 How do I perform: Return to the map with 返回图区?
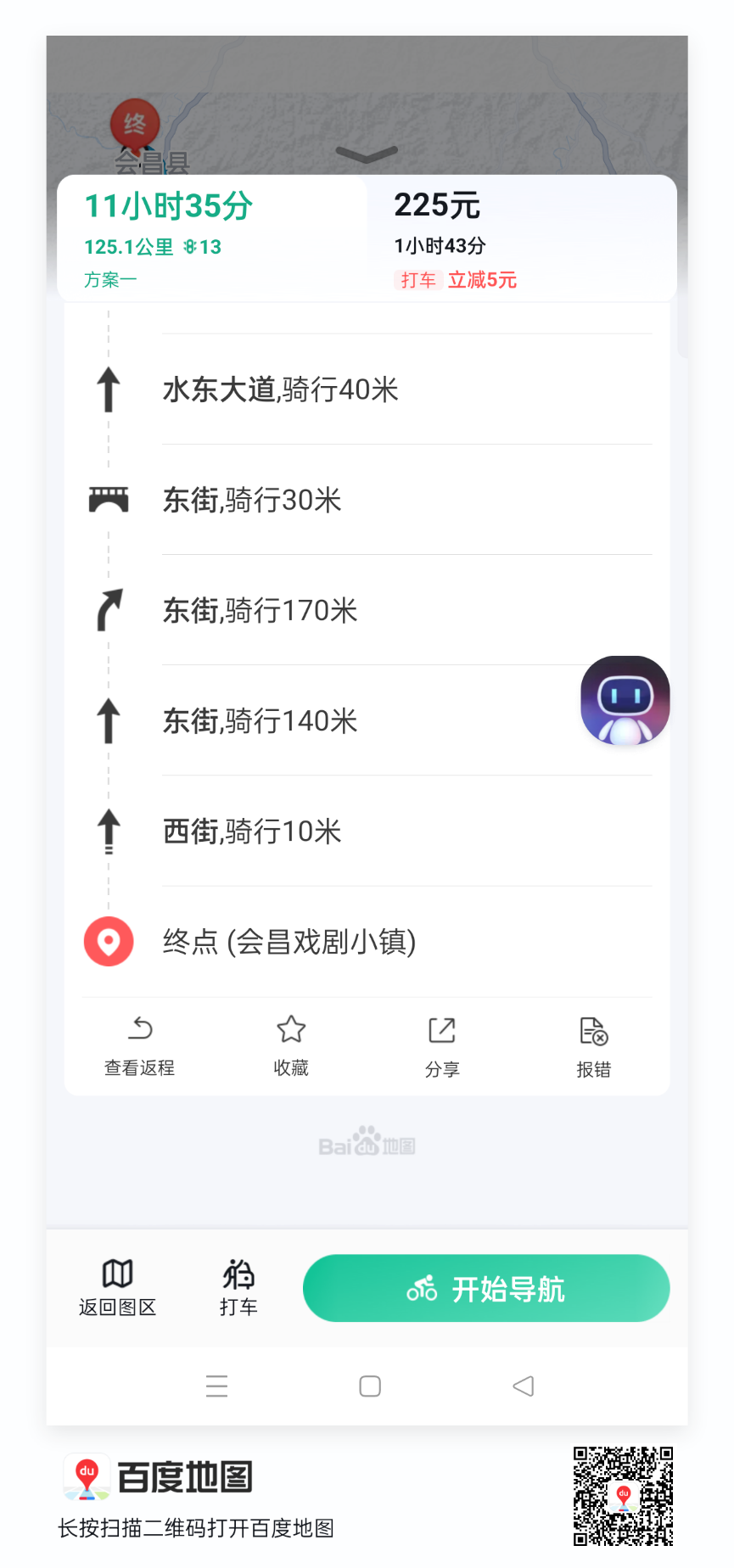coord(118,1287)
